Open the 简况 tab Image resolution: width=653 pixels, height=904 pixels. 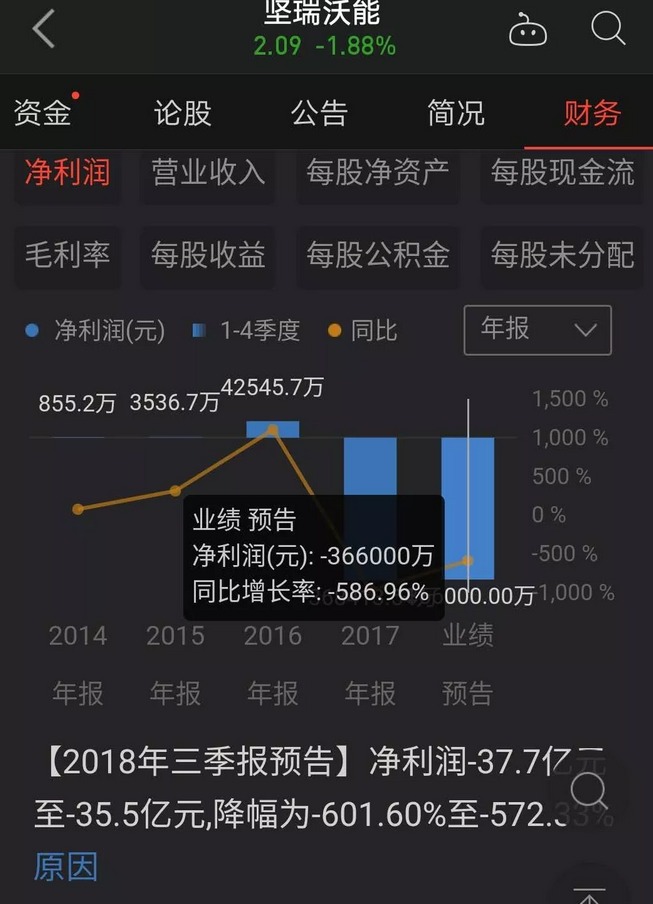click(456, 112)
